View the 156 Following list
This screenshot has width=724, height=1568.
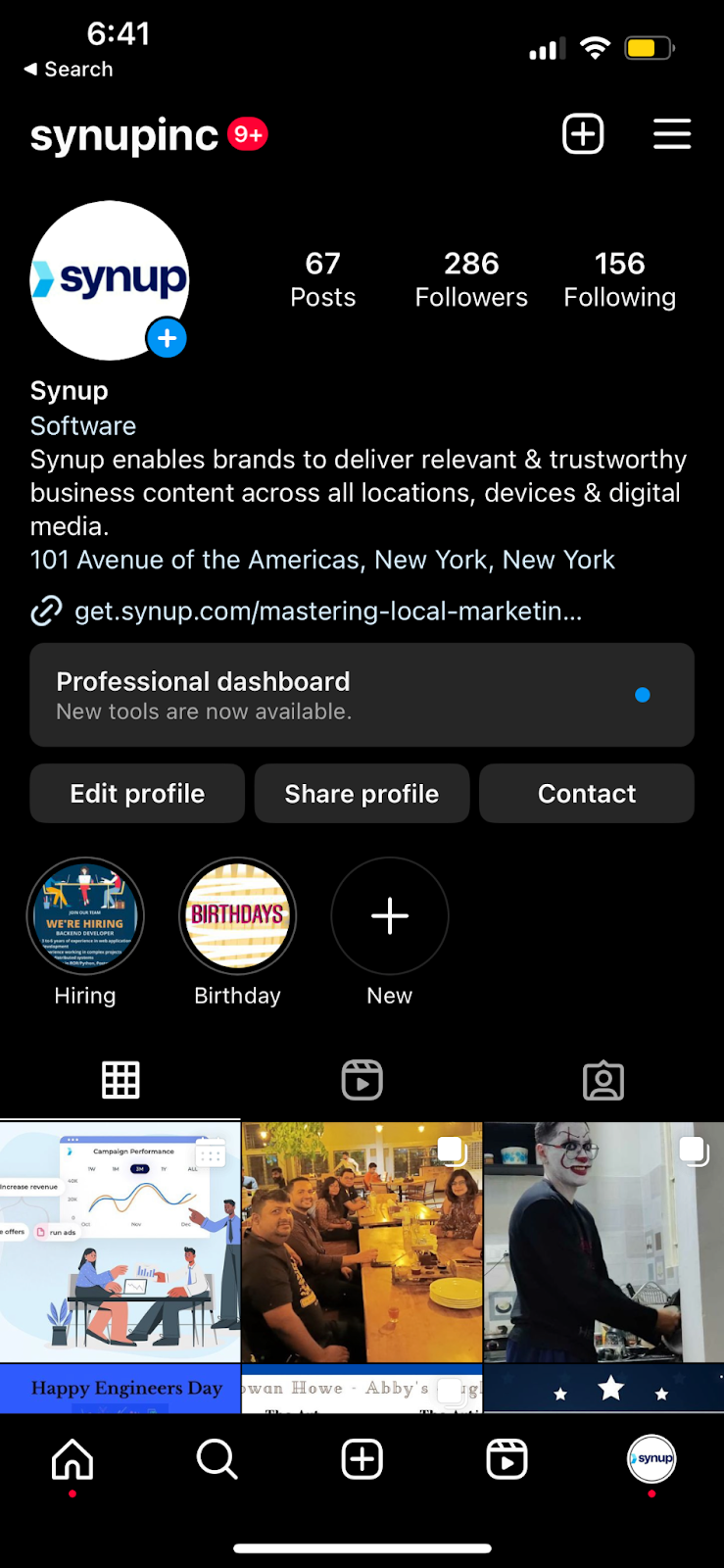click(x=619, y=279)
